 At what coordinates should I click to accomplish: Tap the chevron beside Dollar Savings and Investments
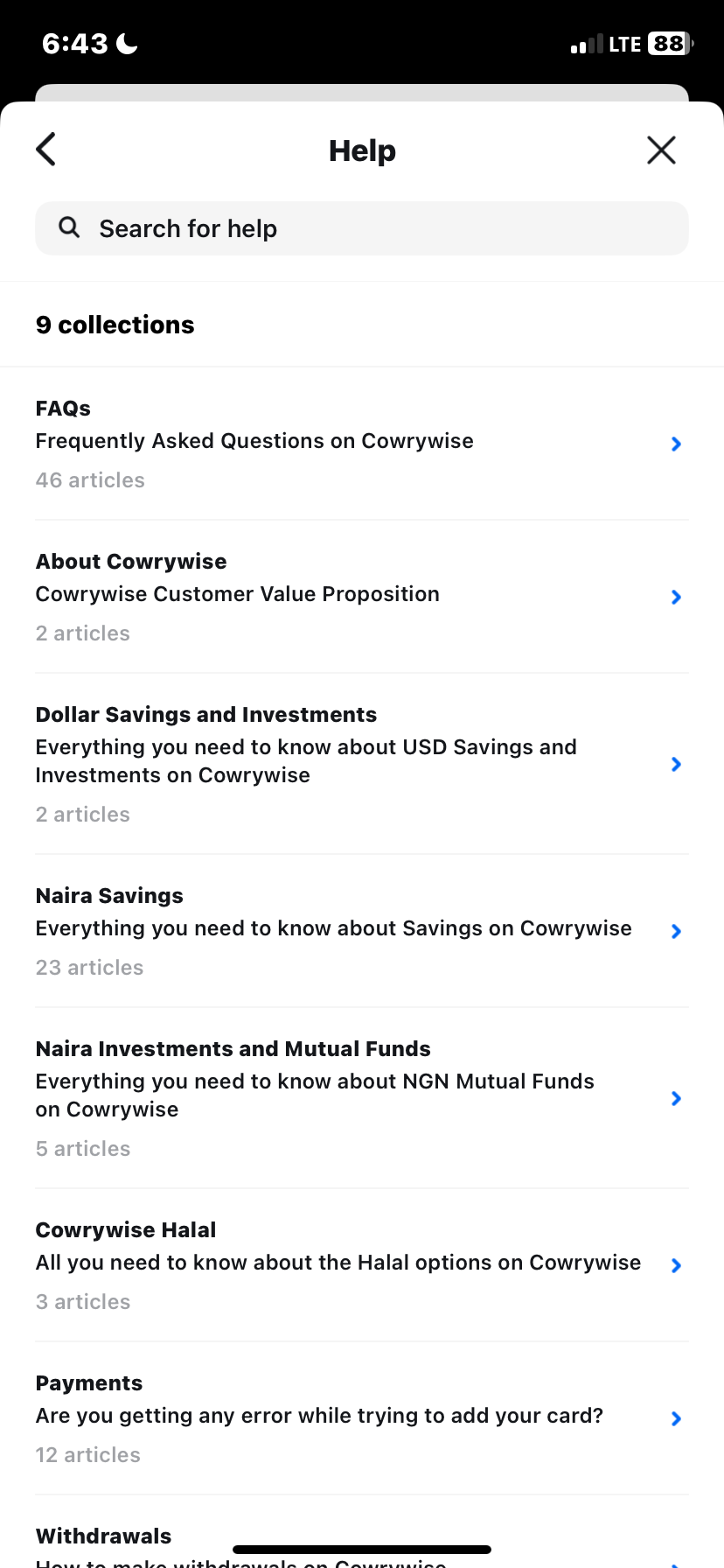(675, 764)
